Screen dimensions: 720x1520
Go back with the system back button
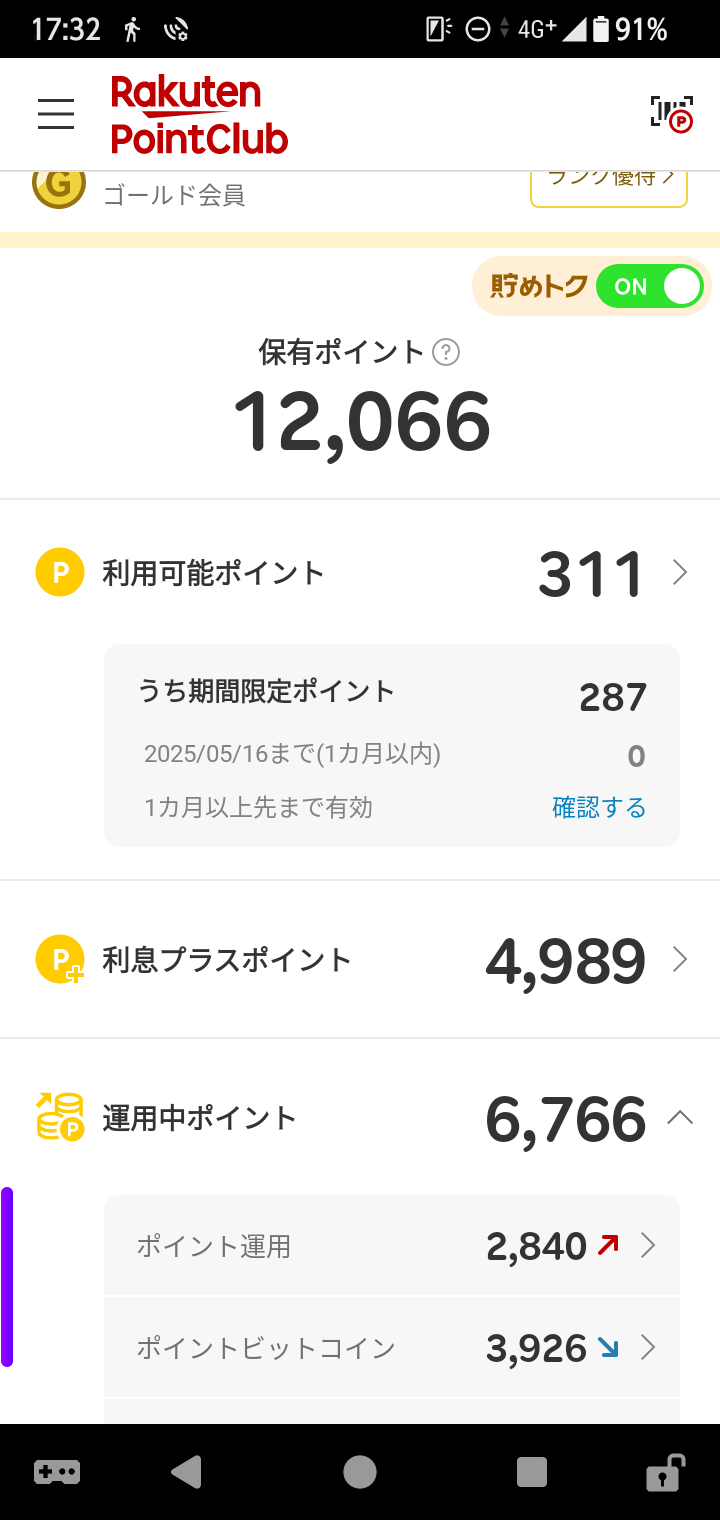tap(187, 1472)
